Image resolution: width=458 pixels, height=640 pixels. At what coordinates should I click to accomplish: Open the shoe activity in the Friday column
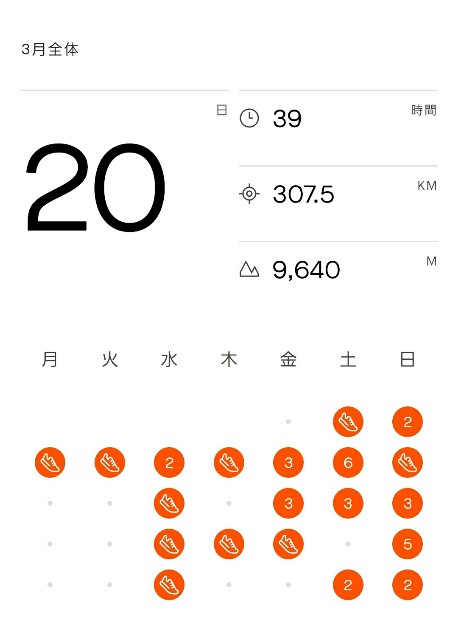tap(288, 544)
